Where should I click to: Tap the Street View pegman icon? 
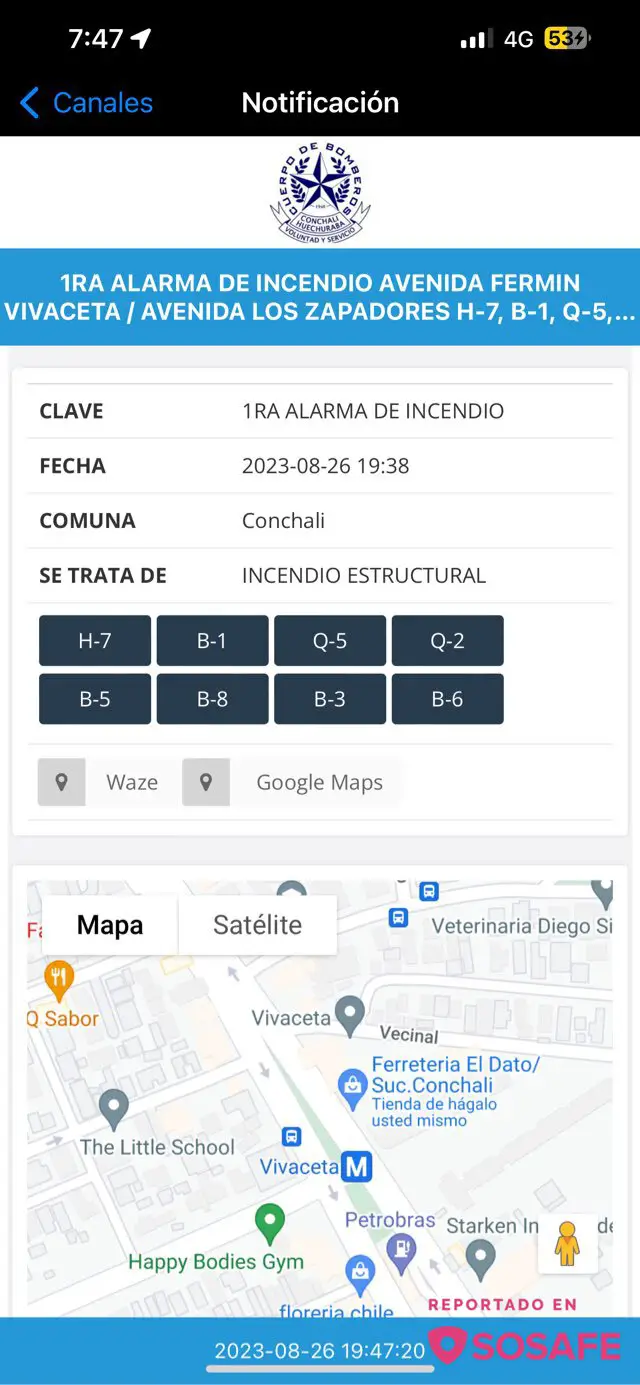(567, 1245)
